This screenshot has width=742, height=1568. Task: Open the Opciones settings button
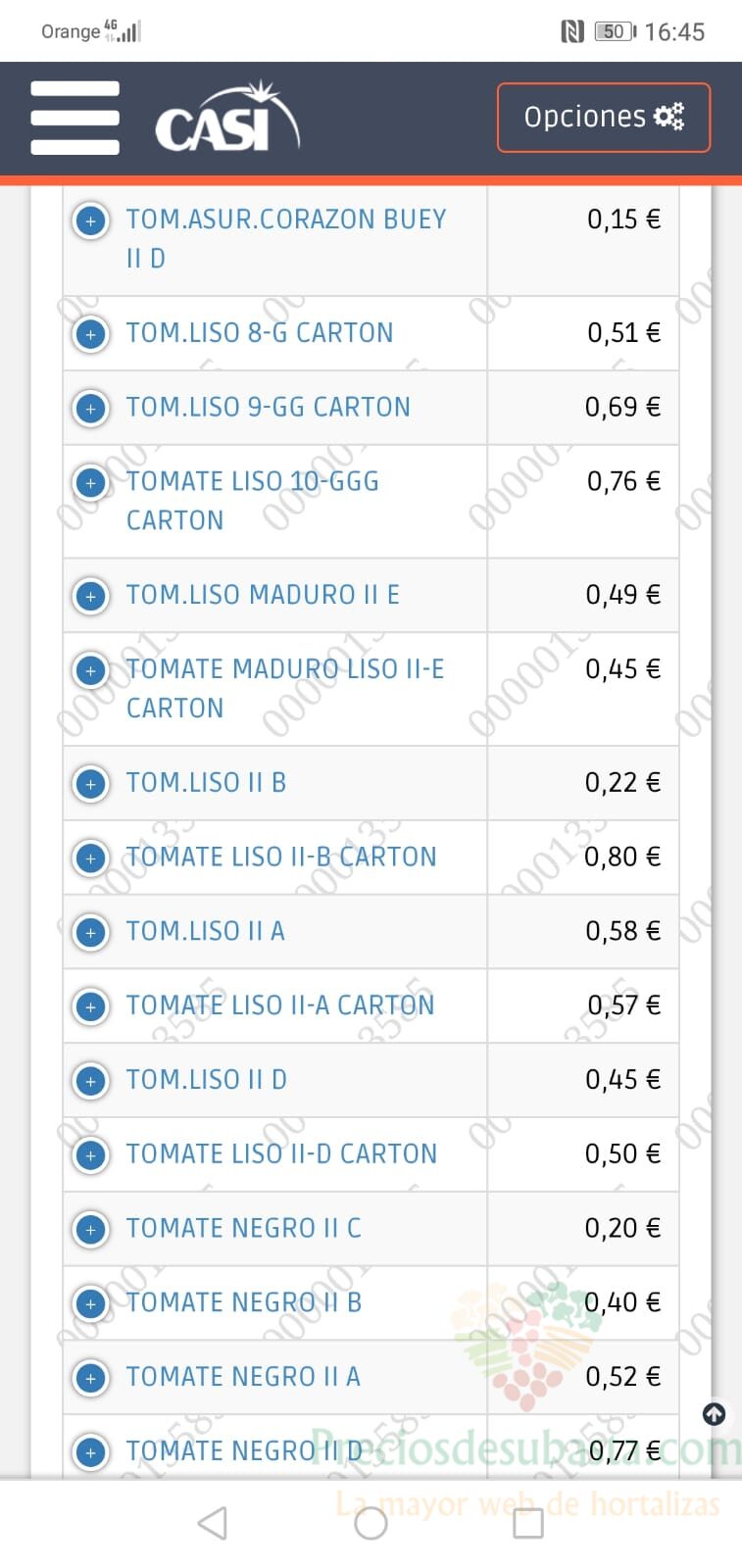(603, 118)
